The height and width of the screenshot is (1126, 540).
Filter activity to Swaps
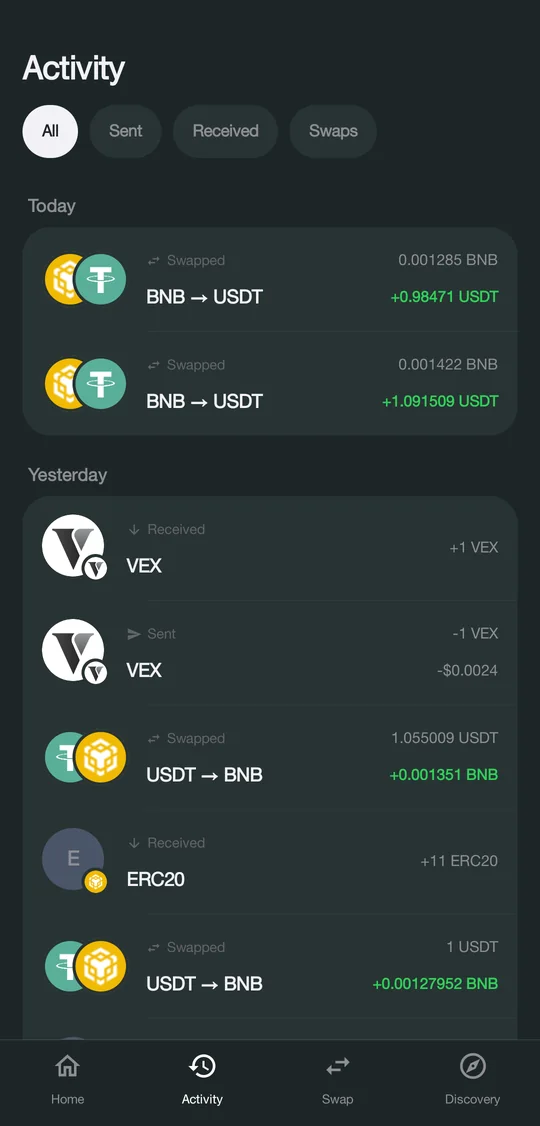pyautogui.click(x=333, y=131)
